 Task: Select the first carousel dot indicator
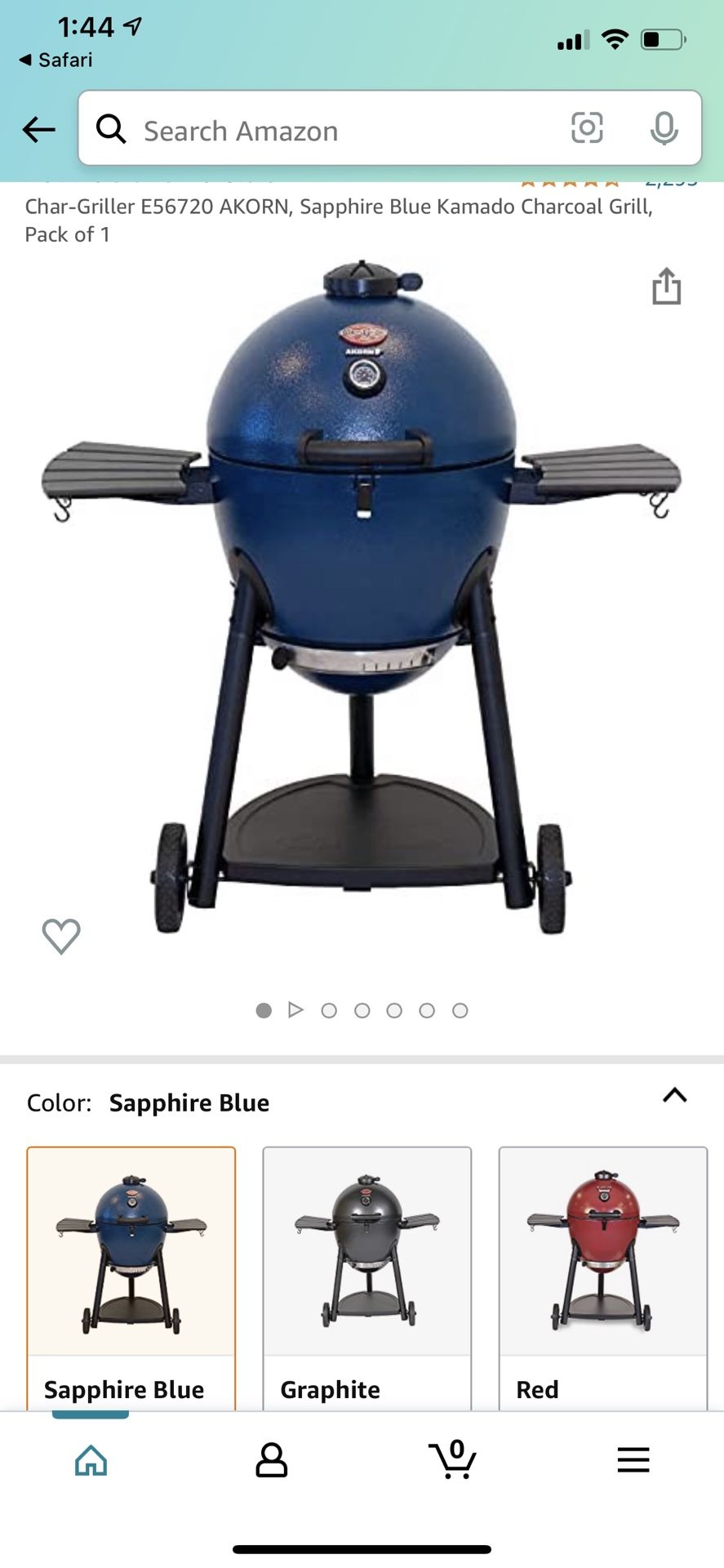(x=264, y=1010)
